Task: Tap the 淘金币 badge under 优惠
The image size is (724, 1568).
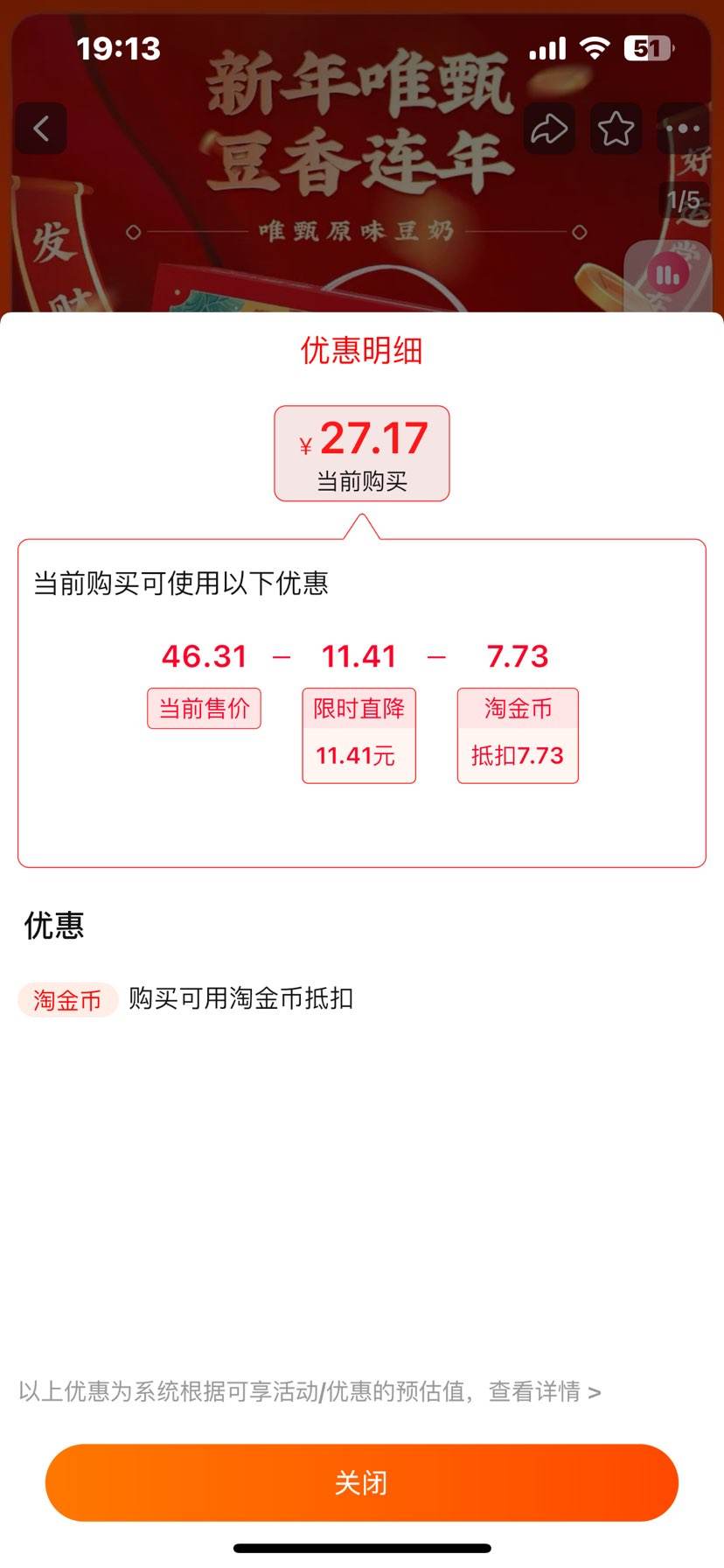Action: click(68, 999)
